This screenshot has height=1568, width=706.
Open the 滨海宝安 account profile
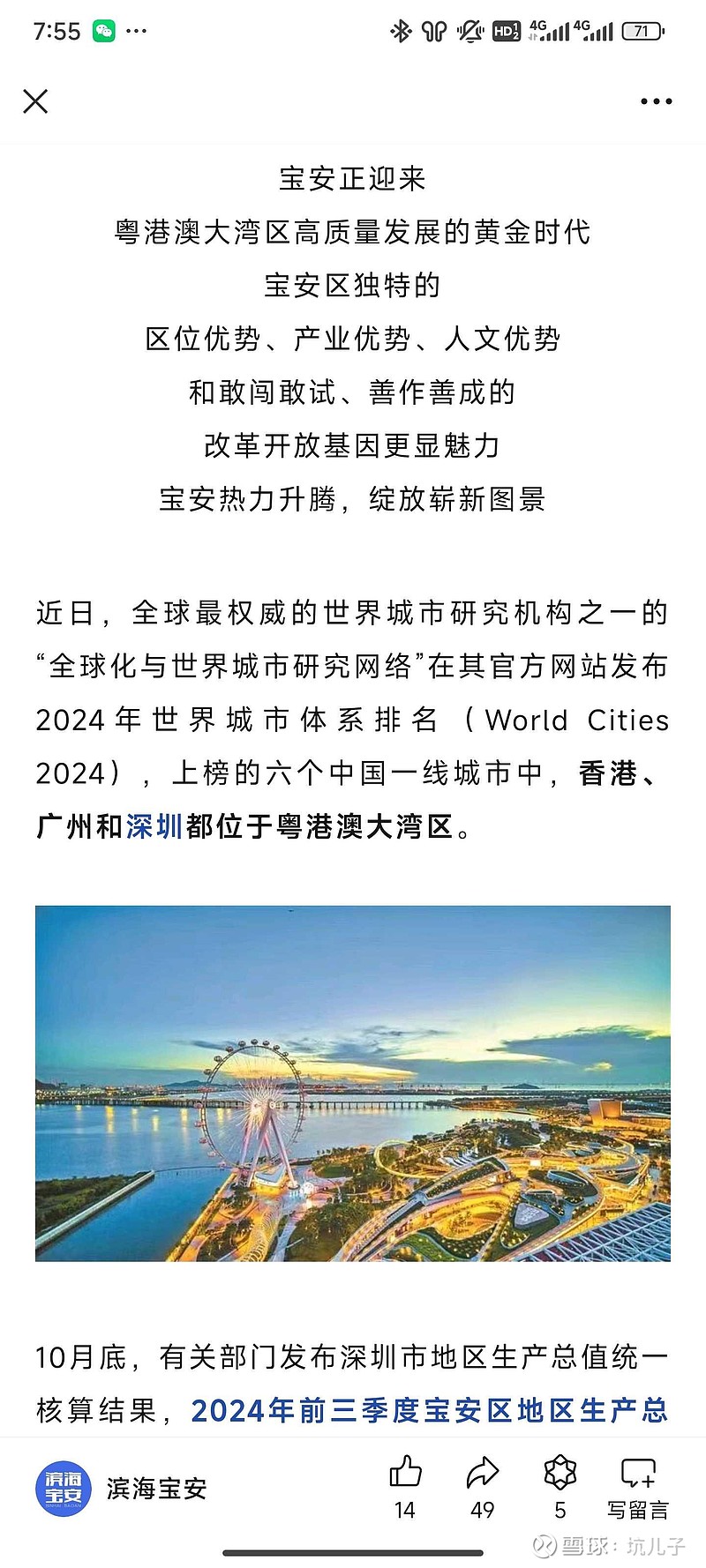pos(64,1489)
